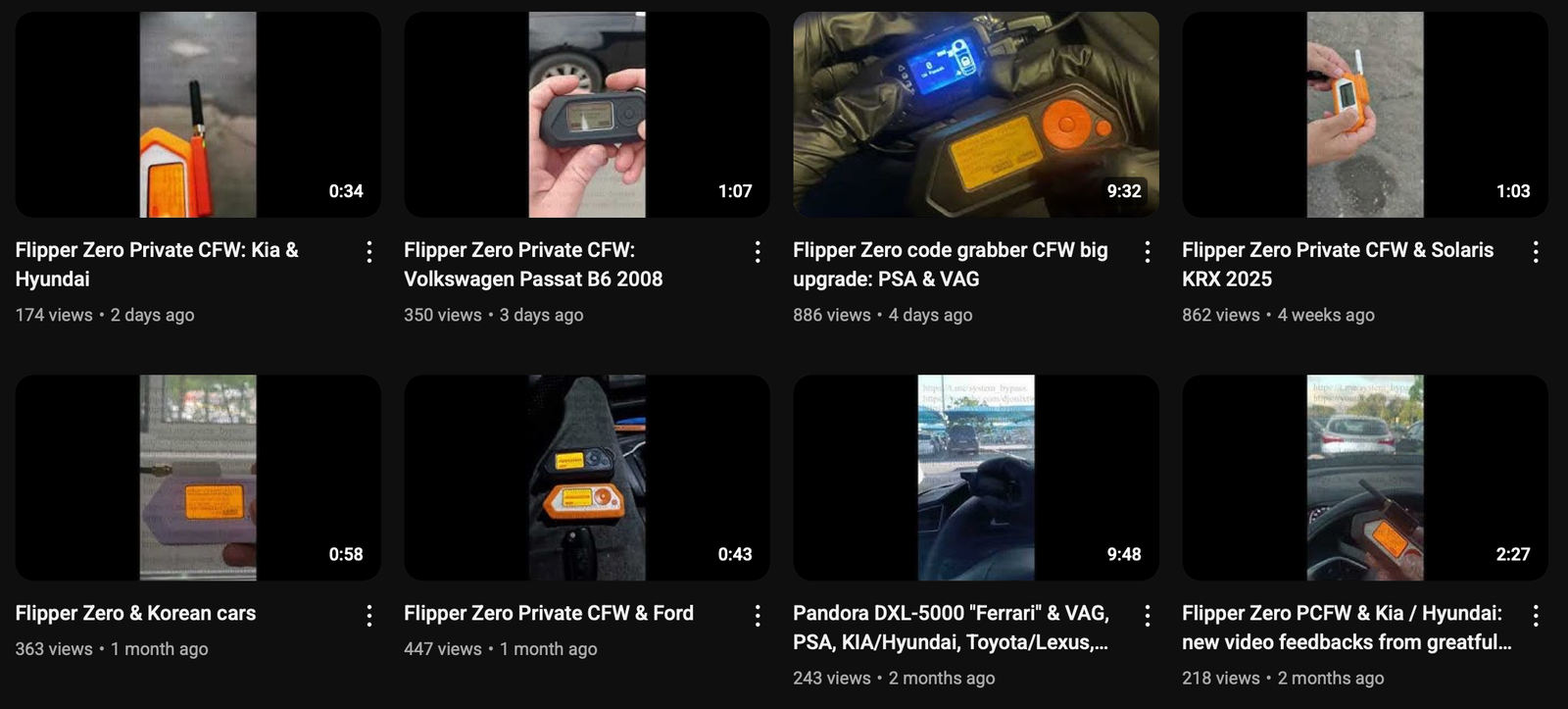Watch the Flipper Zero PCFW & Kia / Hyundai video
Image resolution: width=1568 pixels, height=709 pixels.
click(x=1364, y=478)
